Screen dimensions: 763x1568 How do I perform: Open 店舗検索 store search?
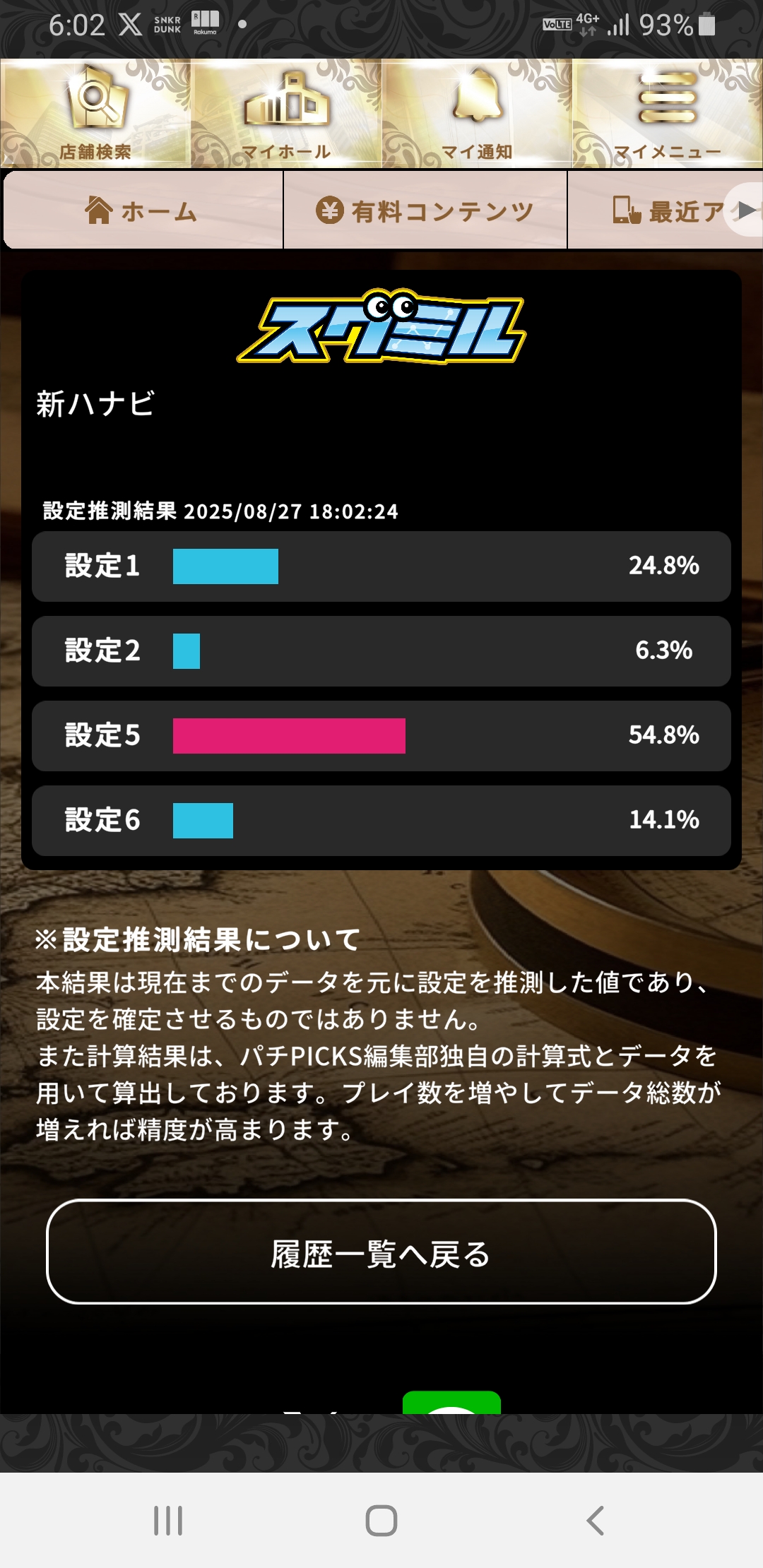[95, 114]
